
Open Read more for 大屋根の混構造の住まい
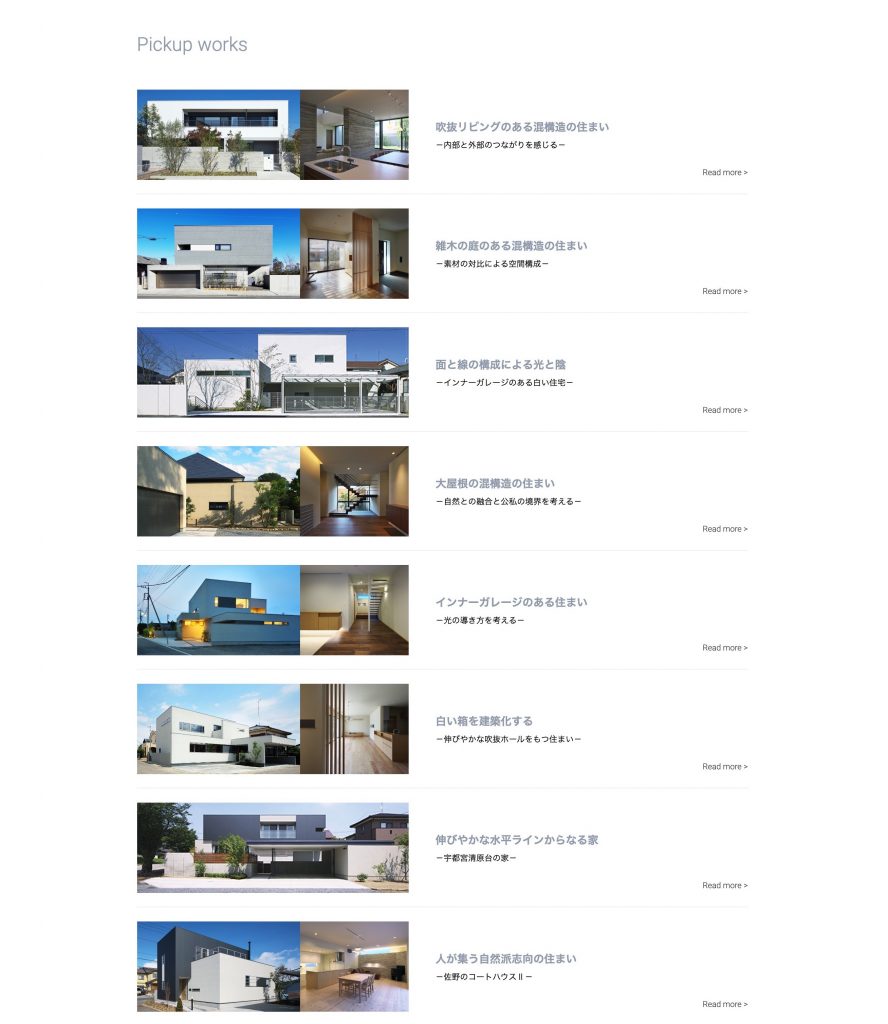[724, 529]
